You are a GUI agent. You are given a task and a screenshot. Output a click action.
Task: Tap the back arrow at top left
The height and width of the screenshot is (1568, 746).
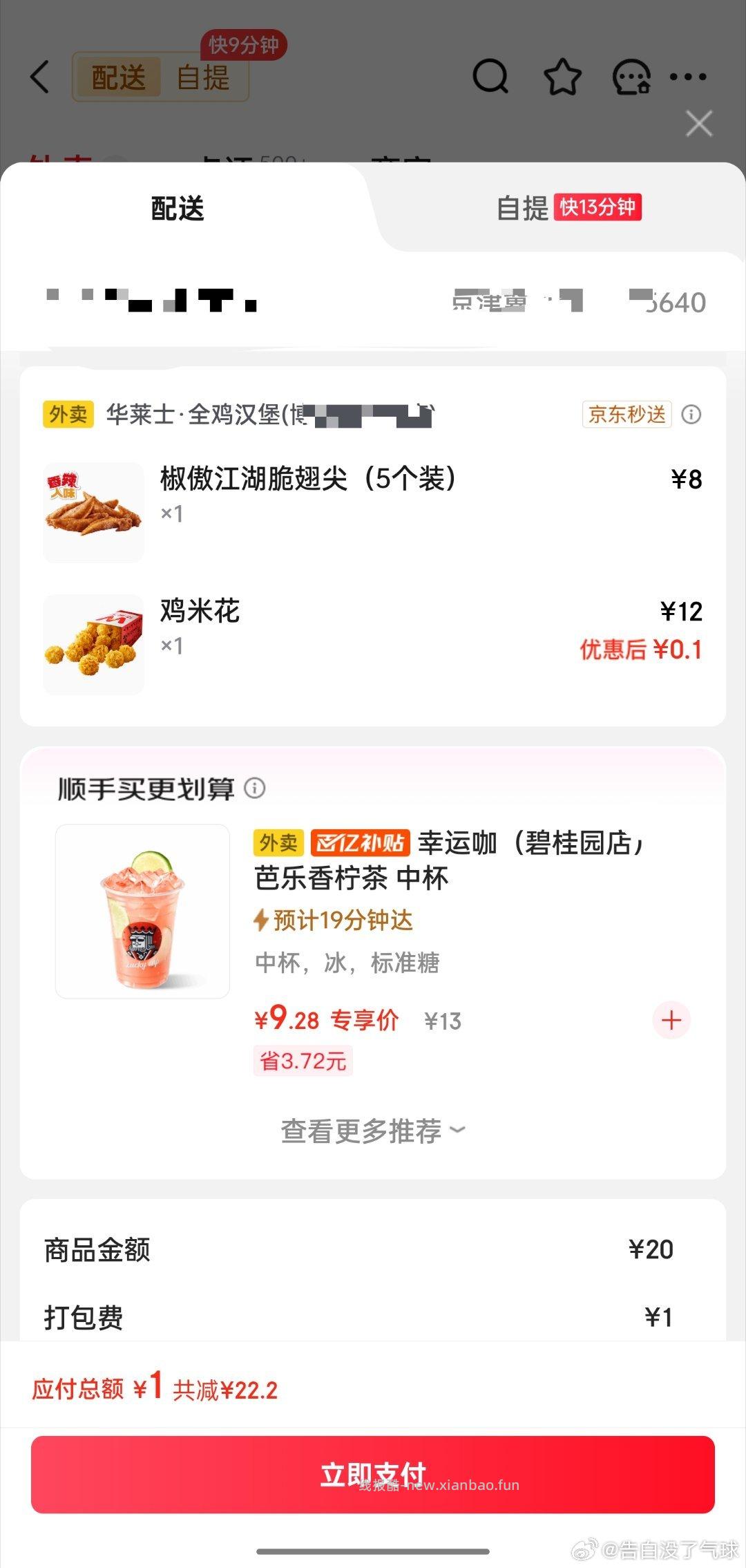click(x=39, y=77)
